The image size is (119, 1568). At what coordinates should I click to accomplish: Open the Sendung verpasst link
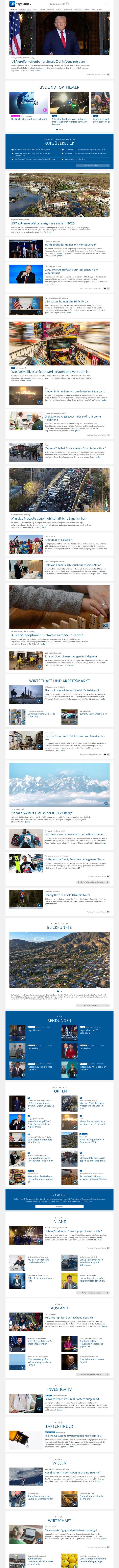(57, 4)
